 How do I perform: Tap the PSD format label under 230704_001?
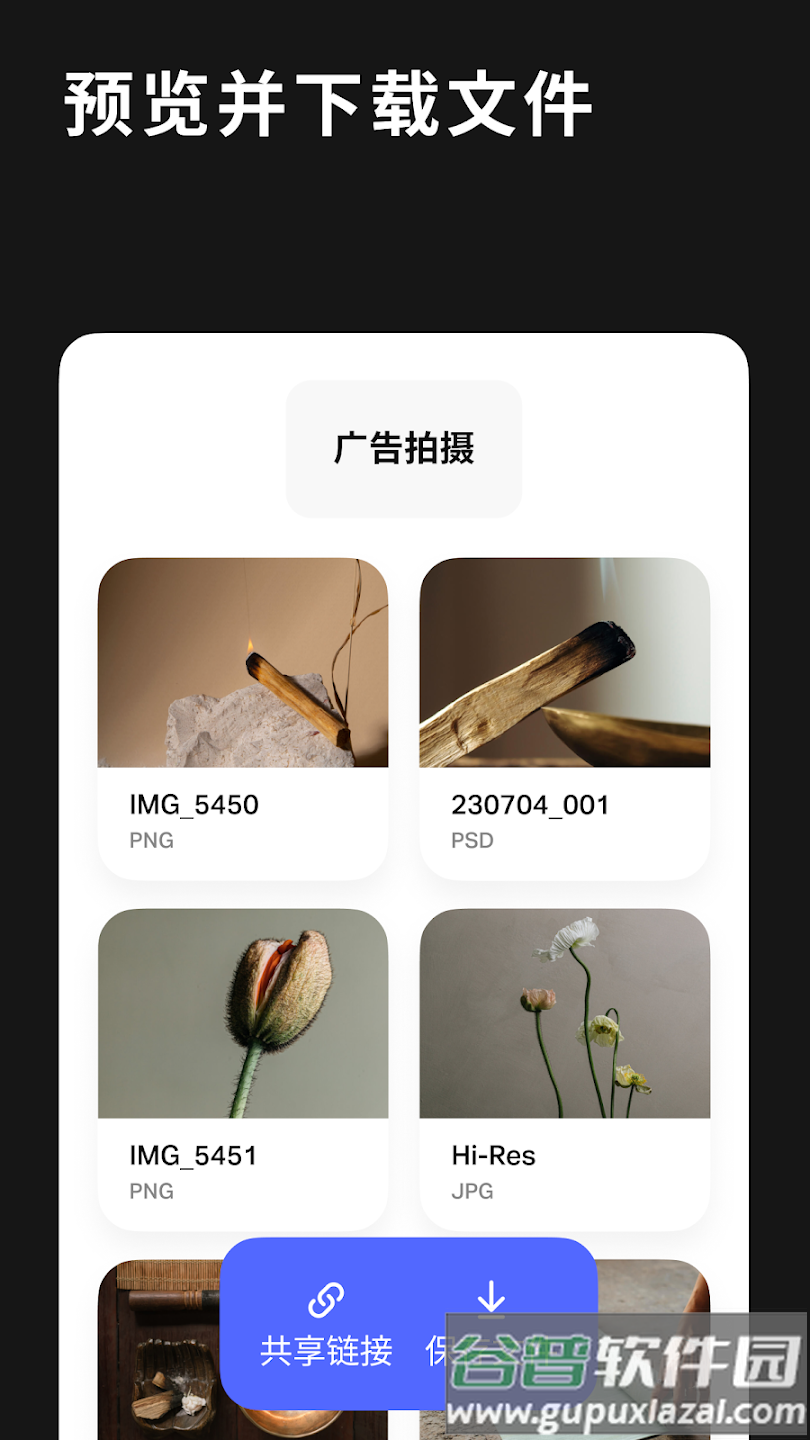(x=472, y=840)
